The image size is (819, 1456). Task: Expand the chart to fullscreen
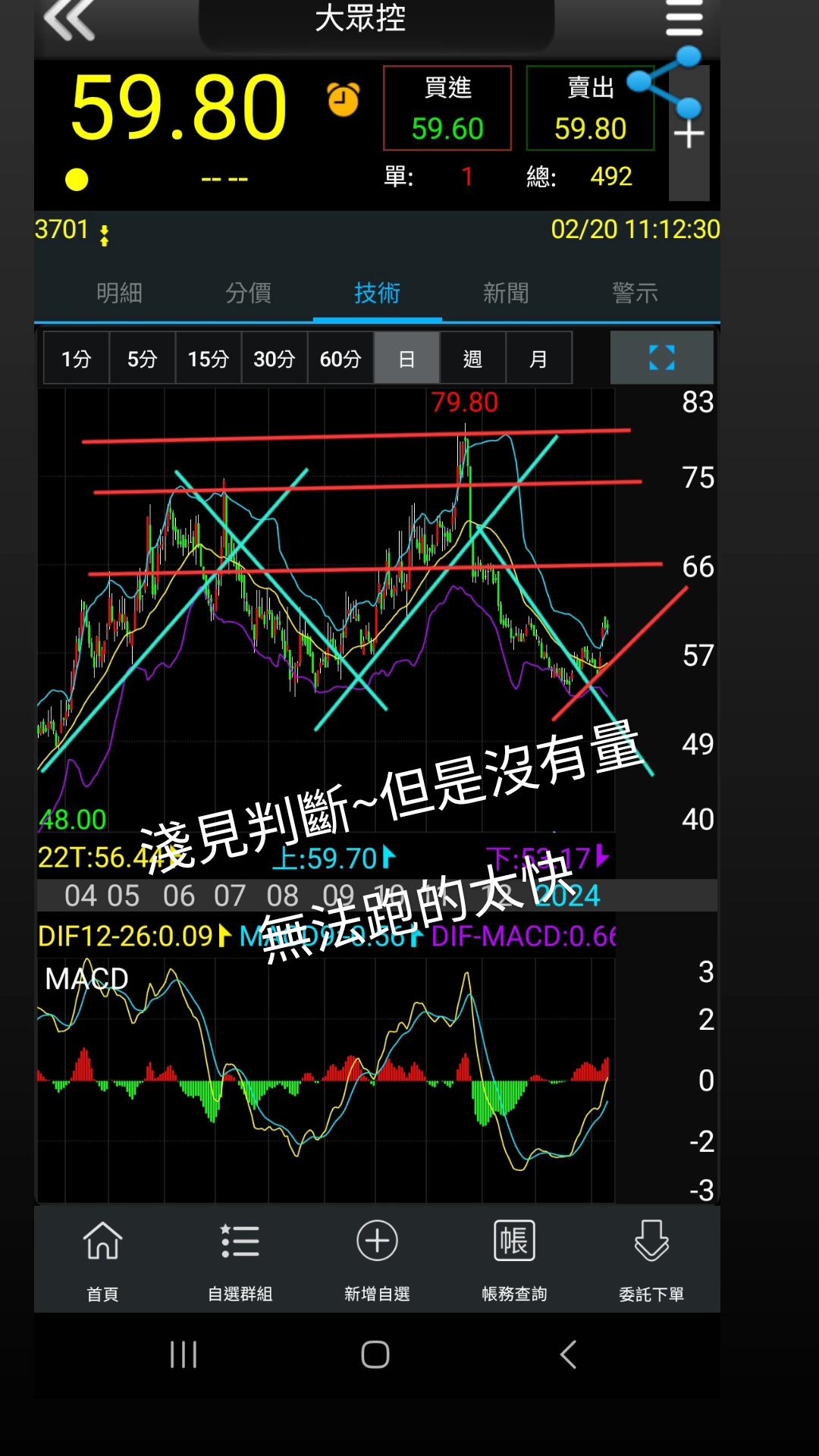(661, 358)
